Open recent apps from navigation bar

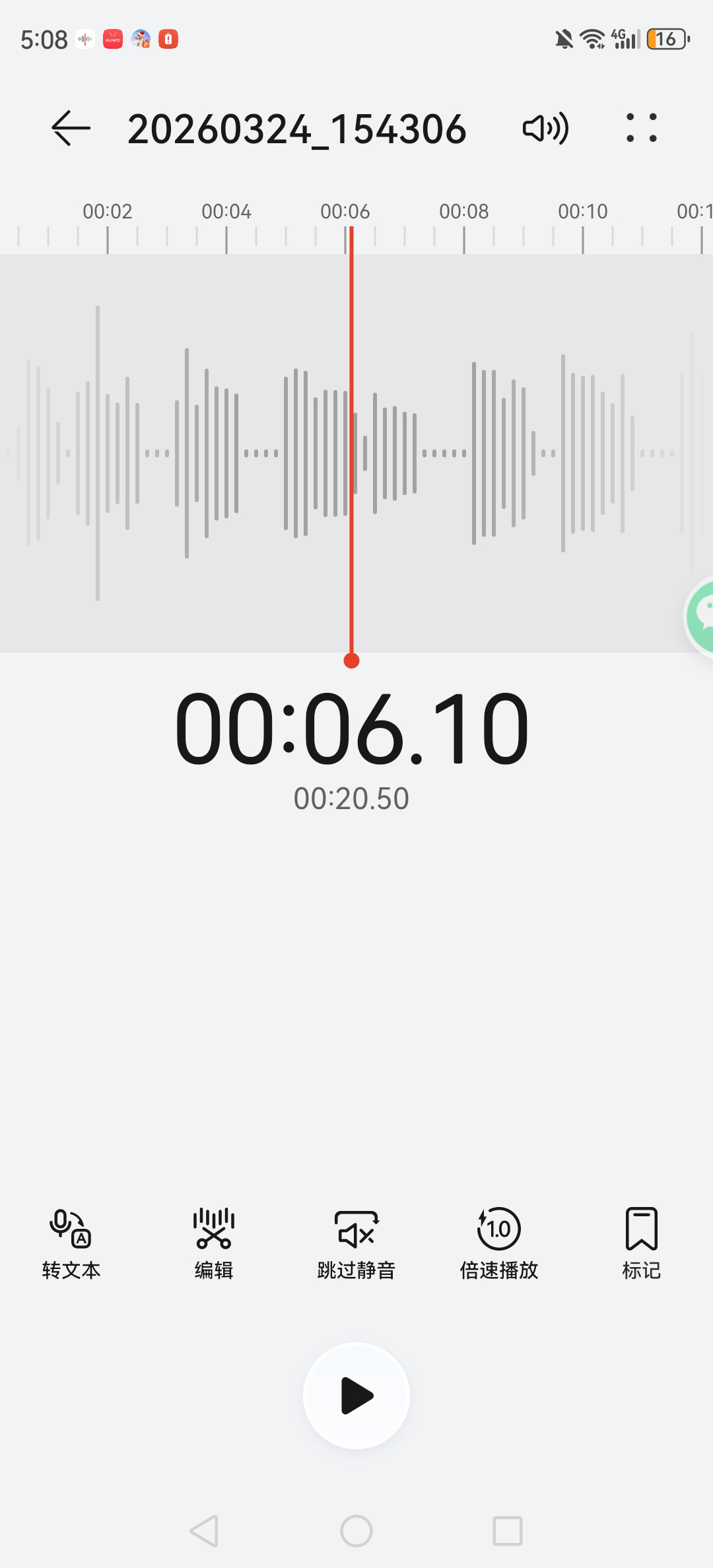pos(508,1531)
